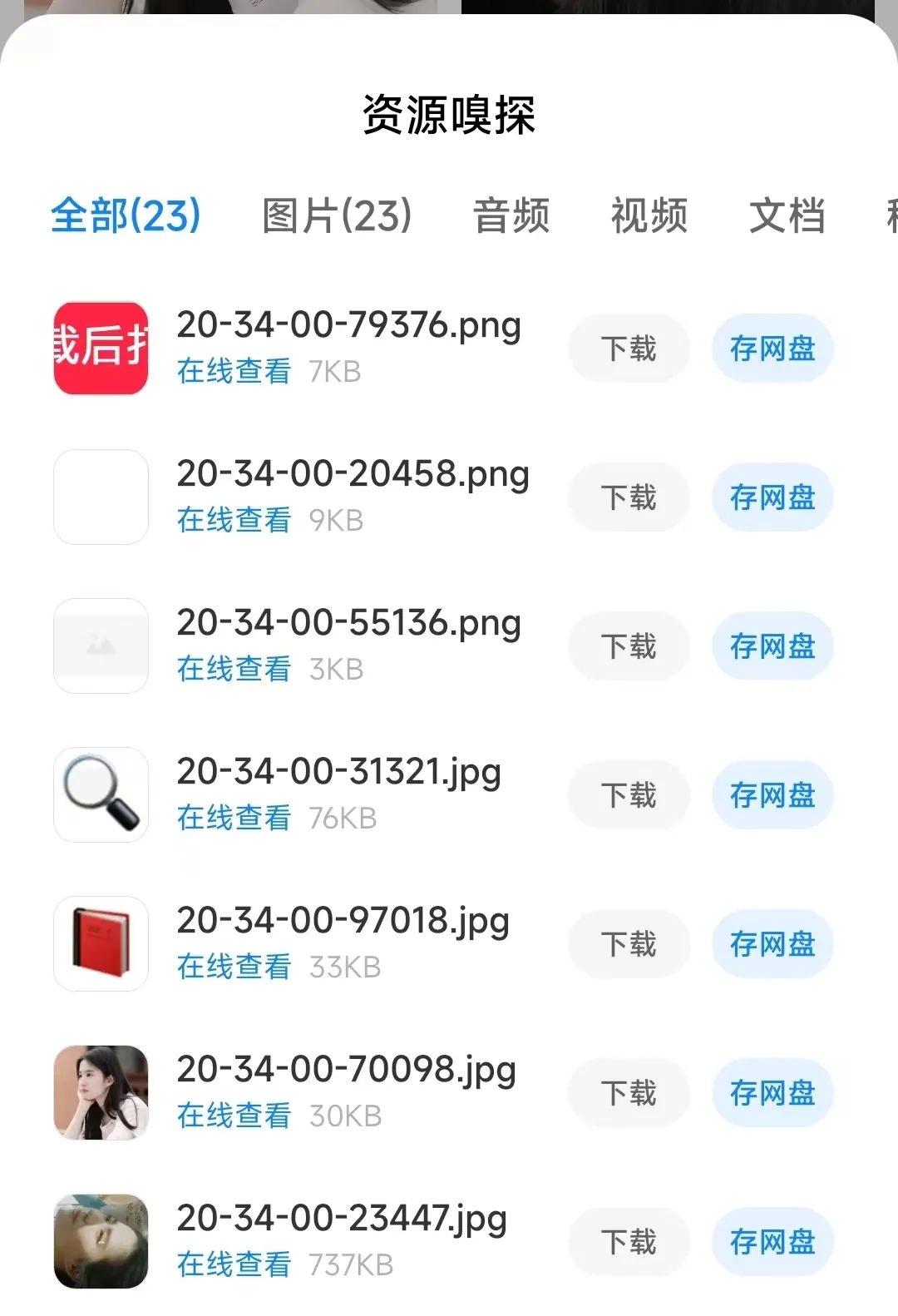Screen dimensions: 898x1316
Task: Save 20-34-00-79376.png to 网盘
Action: pos(772,349)
